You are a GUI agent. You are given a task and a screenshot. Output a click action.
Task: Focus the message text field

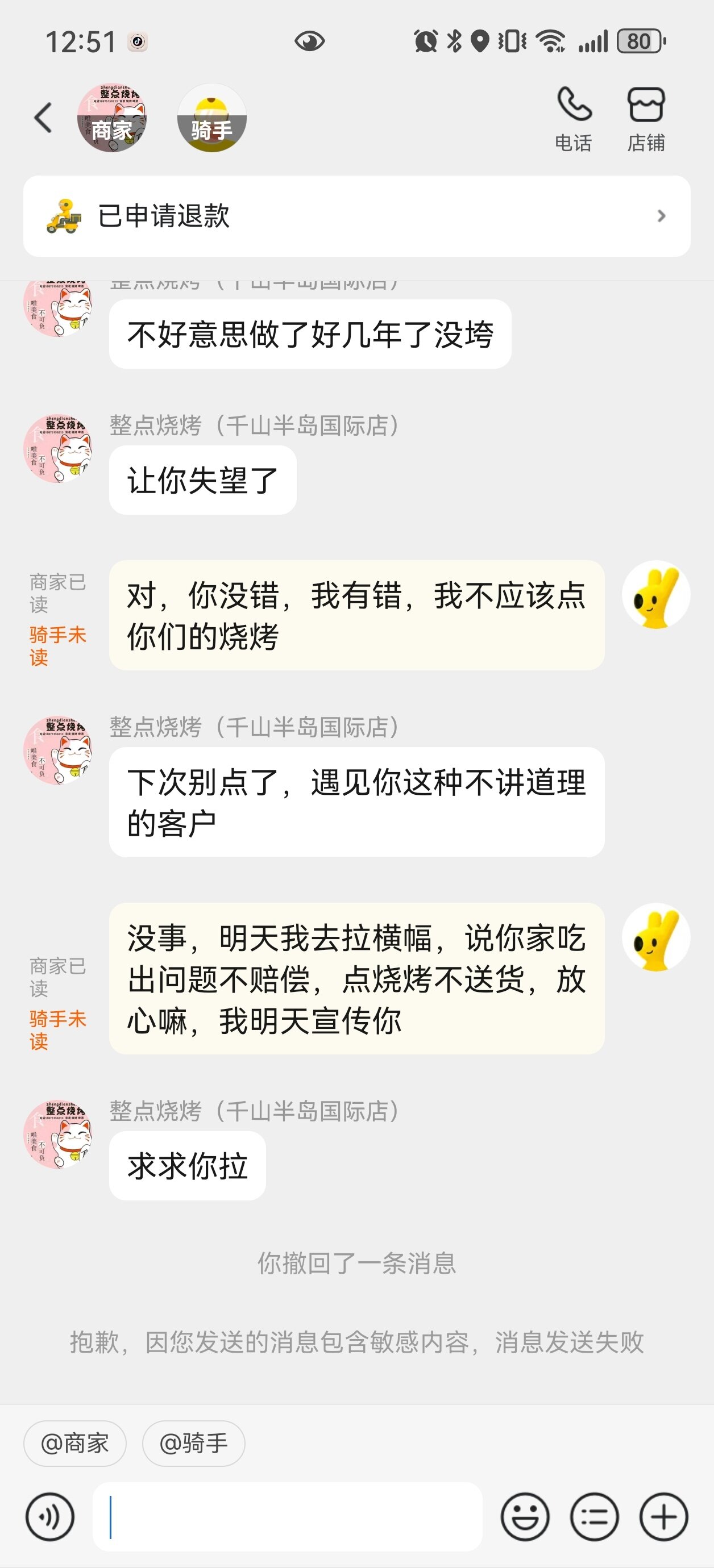(288, 1517)
